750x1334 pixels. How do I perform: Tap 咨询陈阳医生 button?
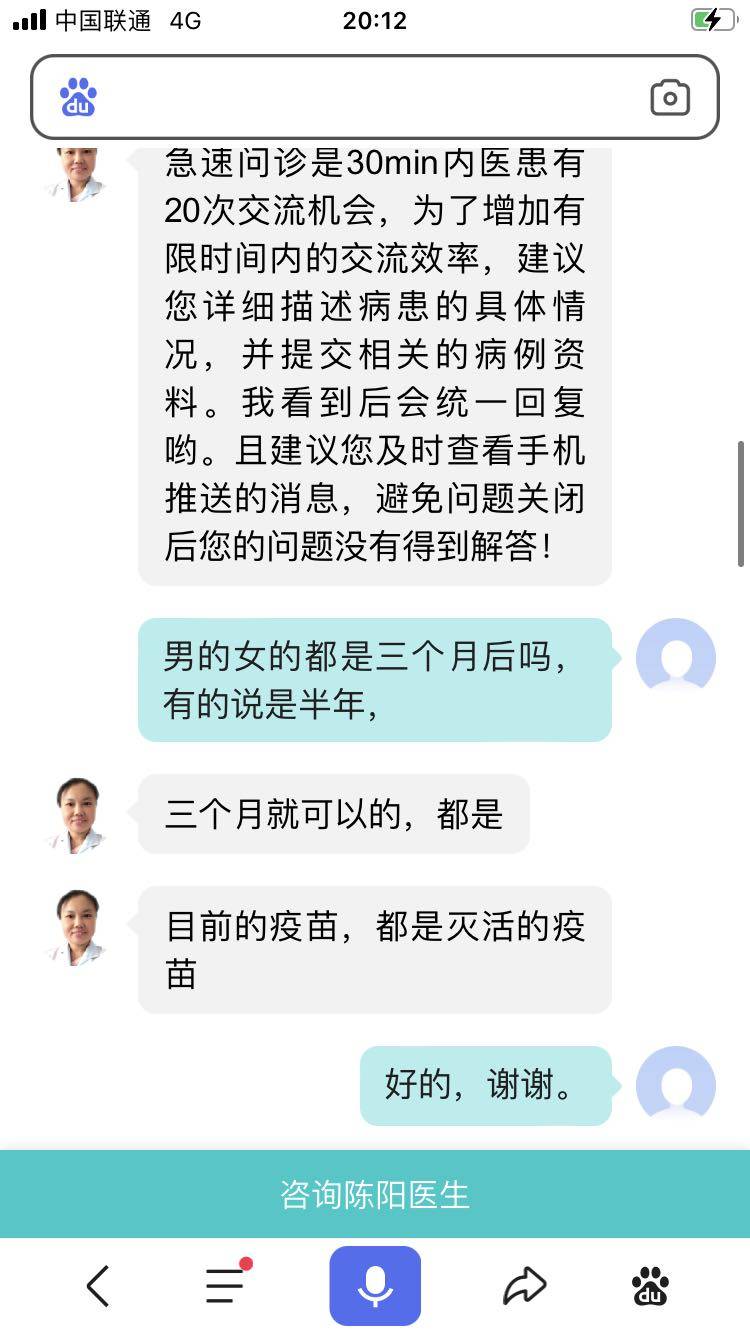point(375,1194)
